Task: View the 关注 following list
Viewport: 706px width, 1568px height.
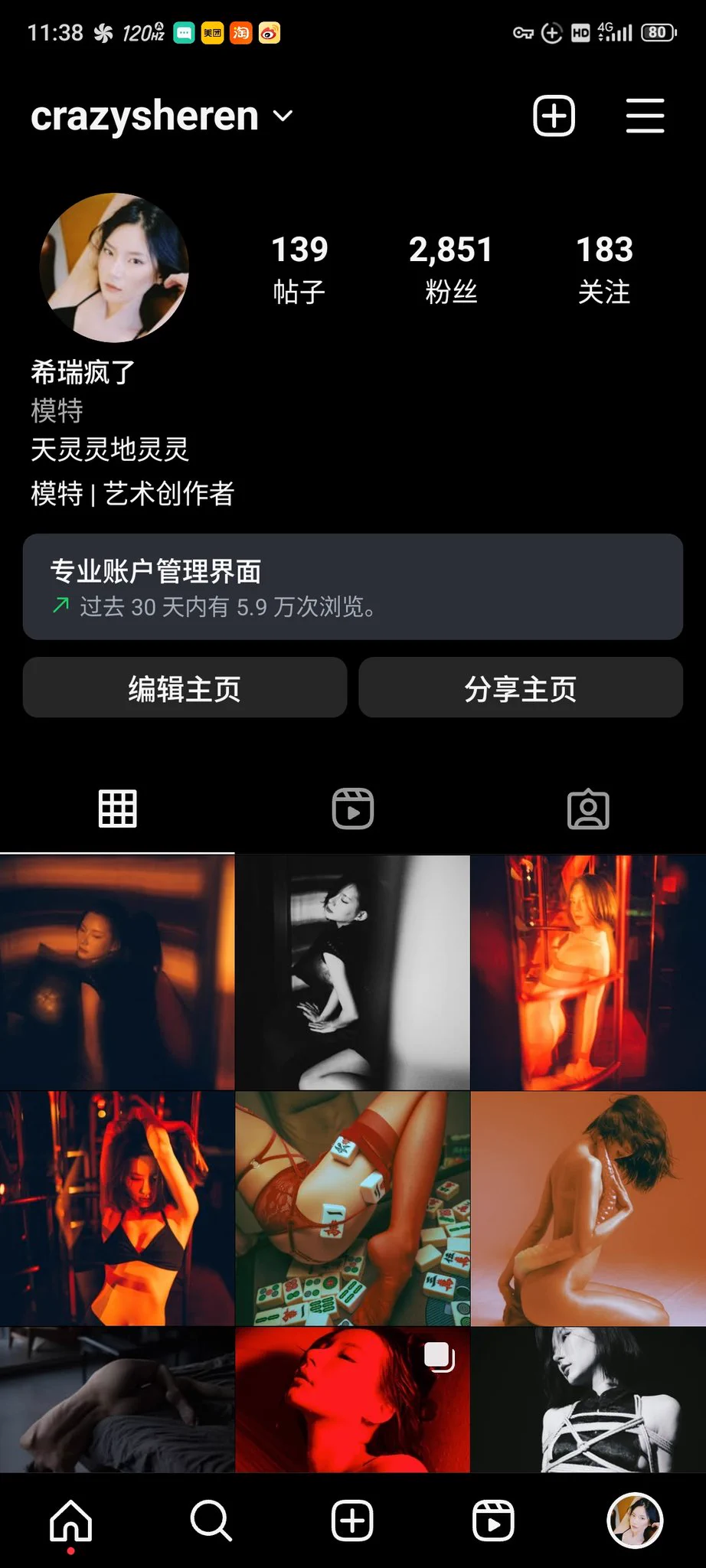Action: click(604, 268)
